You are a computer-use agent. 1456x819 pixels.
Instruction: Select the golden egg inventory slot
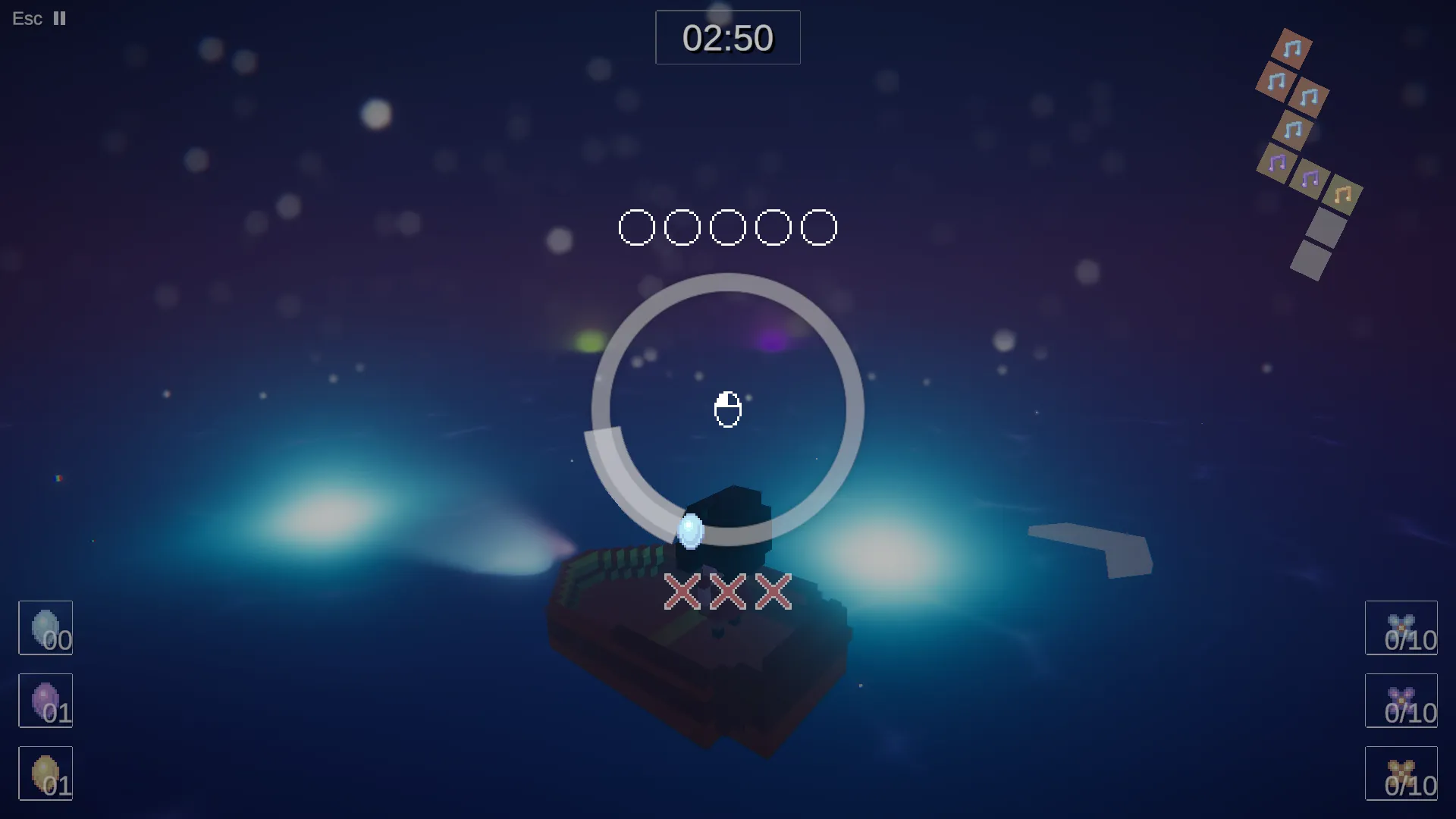pyautogui.click(x=45, y=773)
